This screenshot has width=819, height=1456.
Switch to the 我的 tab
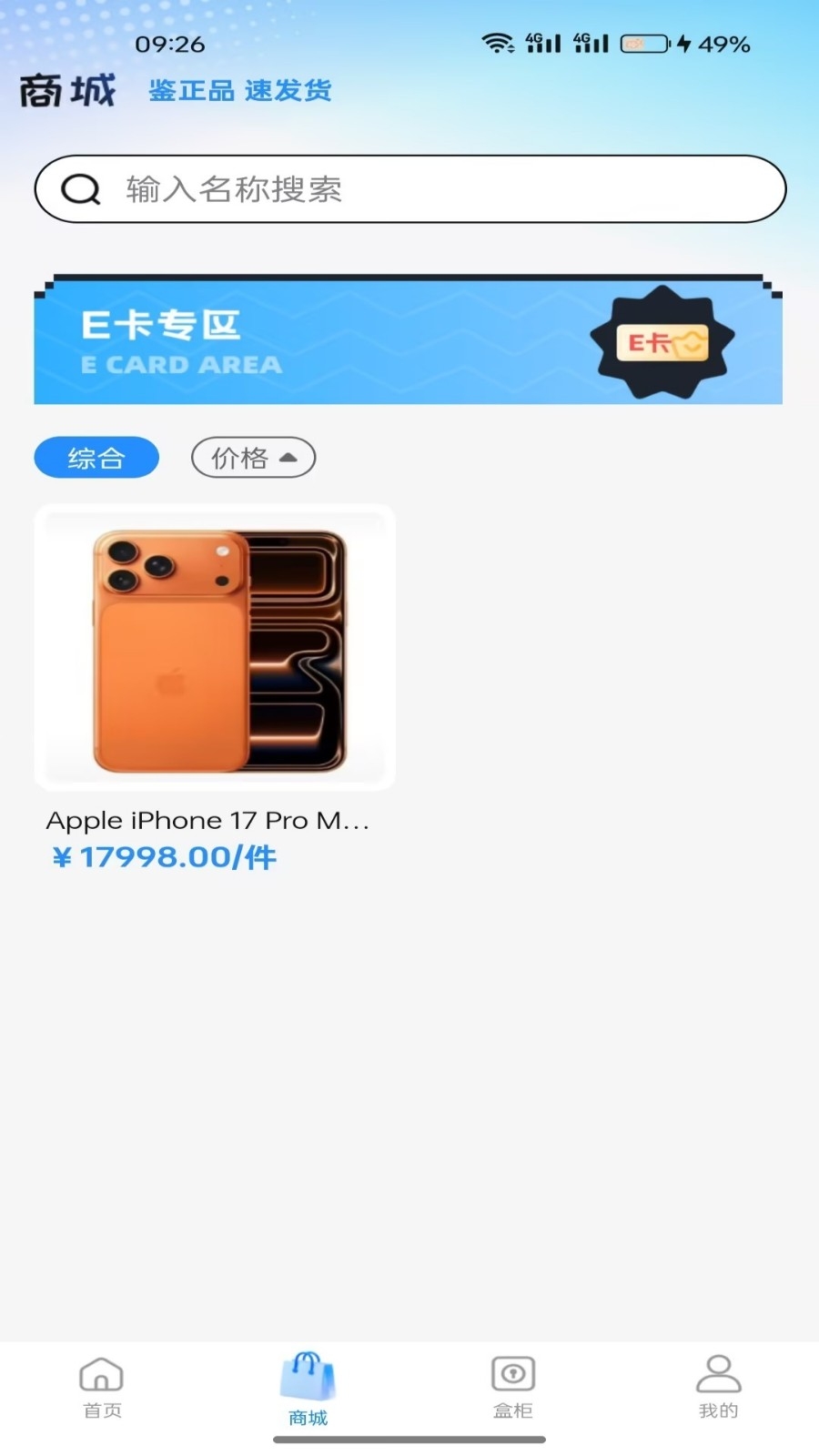718,1388
